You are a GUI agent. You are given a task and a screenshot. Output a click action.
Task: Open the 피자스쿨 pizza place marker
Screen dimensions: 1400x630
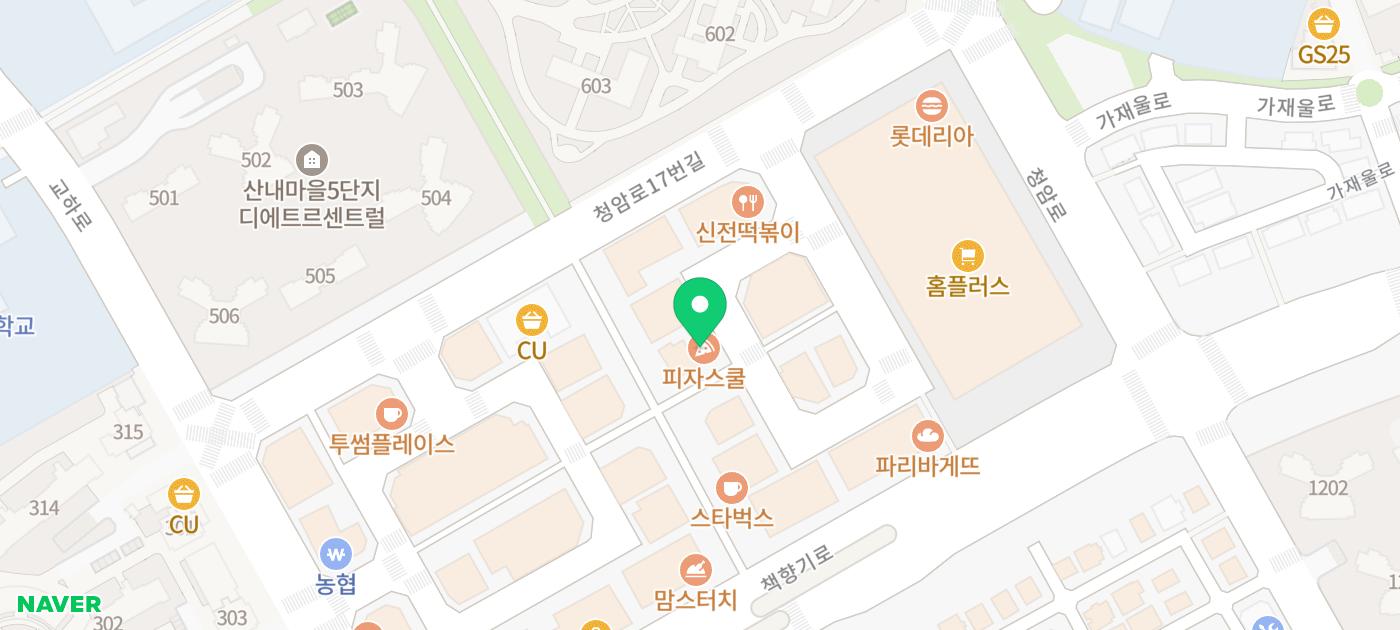pyautogui.click(x=704, y=351)
